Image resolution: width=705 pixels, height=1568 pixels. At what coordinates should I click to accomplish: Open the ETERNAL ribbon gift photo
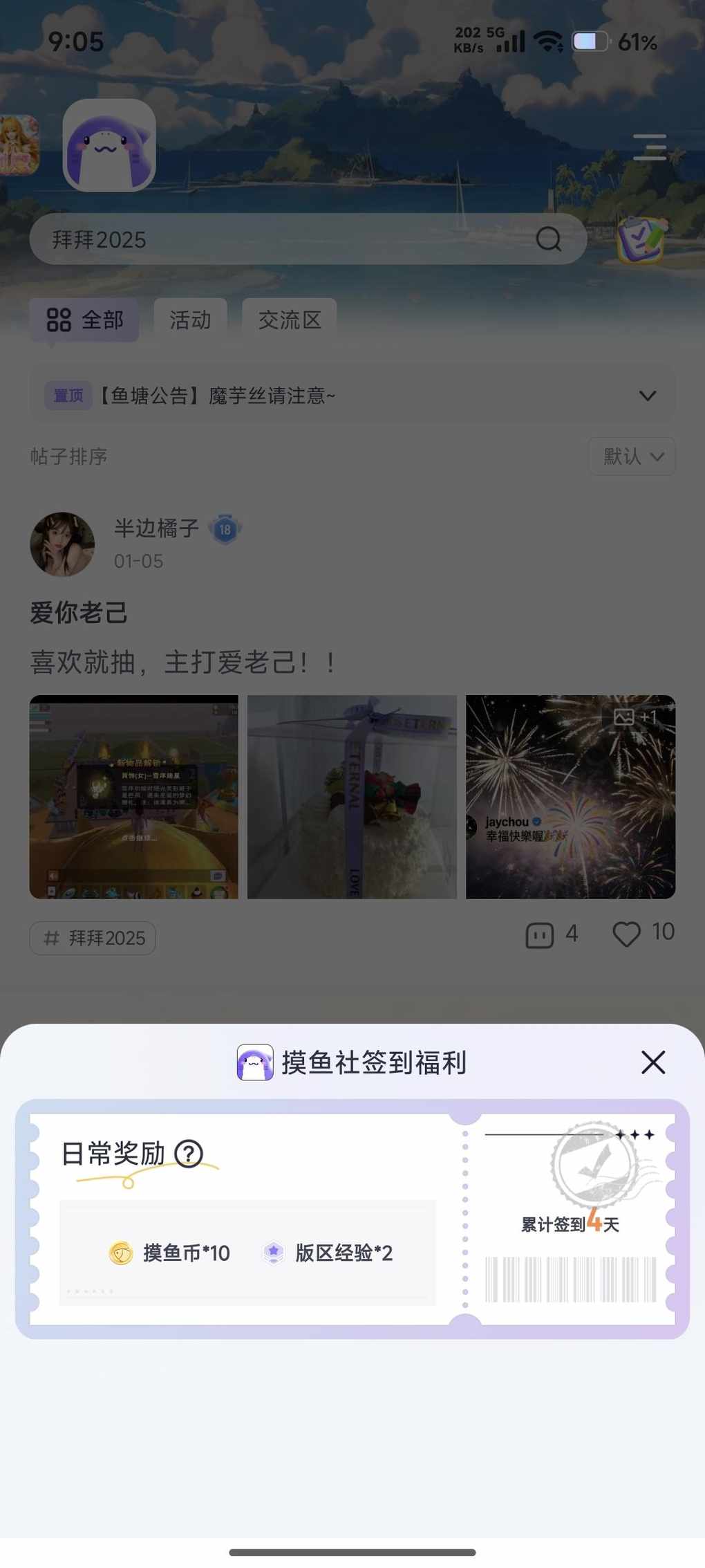point(352,797)
